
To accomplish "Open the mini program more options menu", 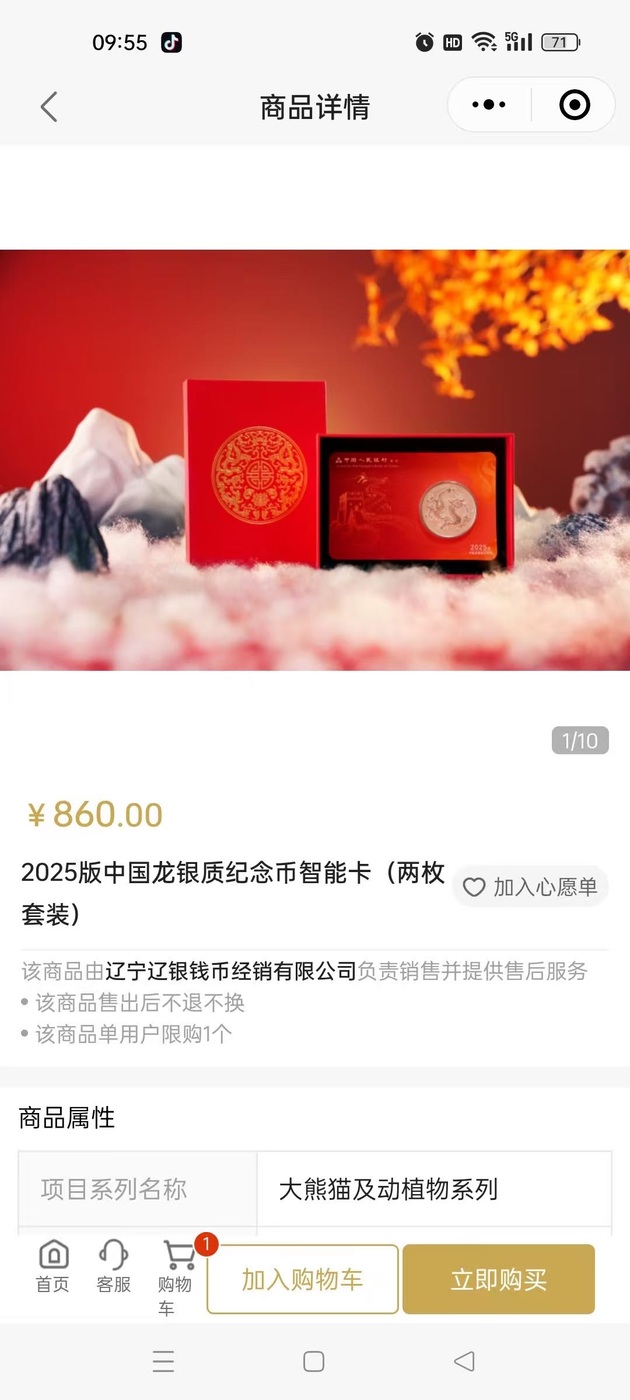I will [x=488, y=105].
